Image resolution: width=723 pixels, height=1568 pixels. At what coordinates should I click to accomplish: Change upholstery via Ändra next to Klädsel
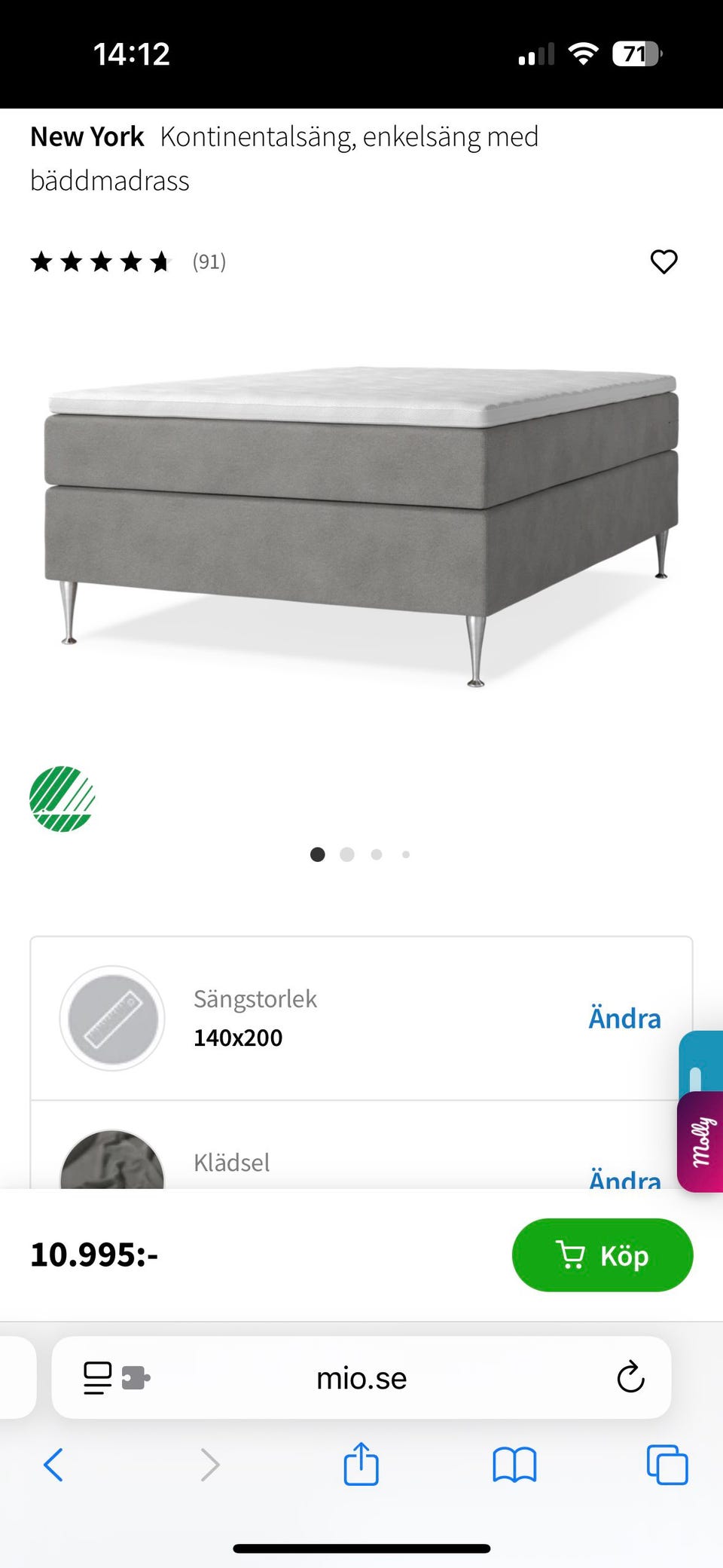(x=624, y=1178)
